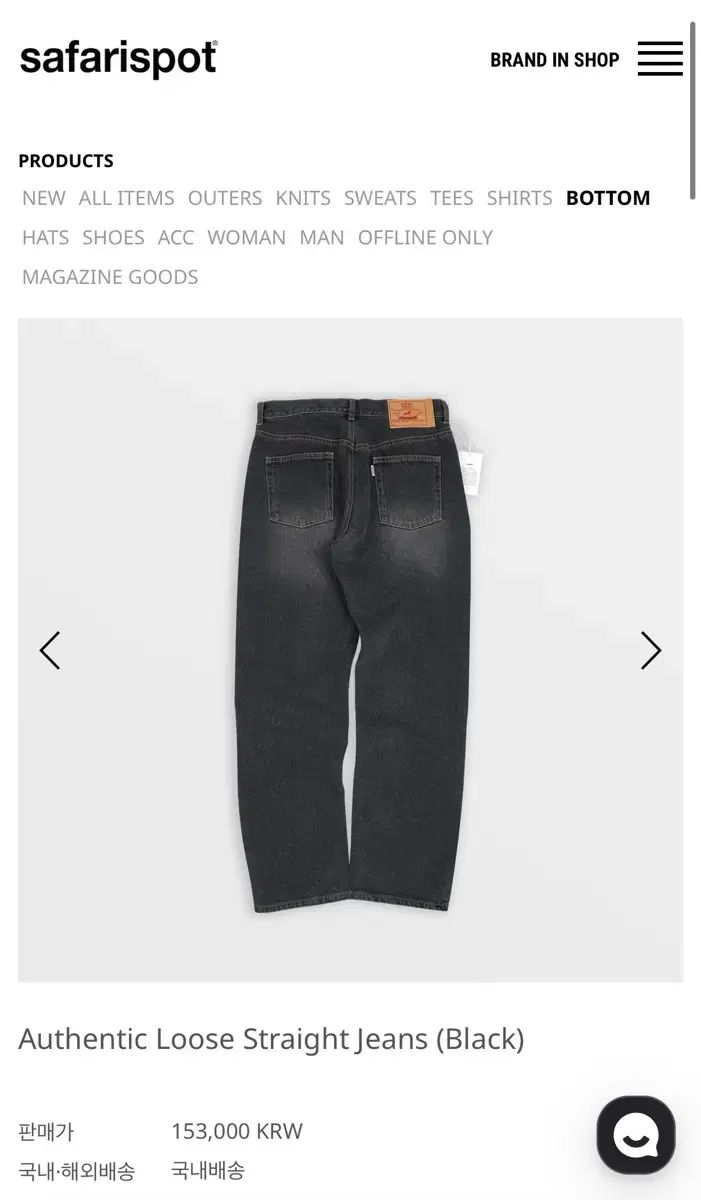Open the hamburger menu

click(x=660, y=59)
